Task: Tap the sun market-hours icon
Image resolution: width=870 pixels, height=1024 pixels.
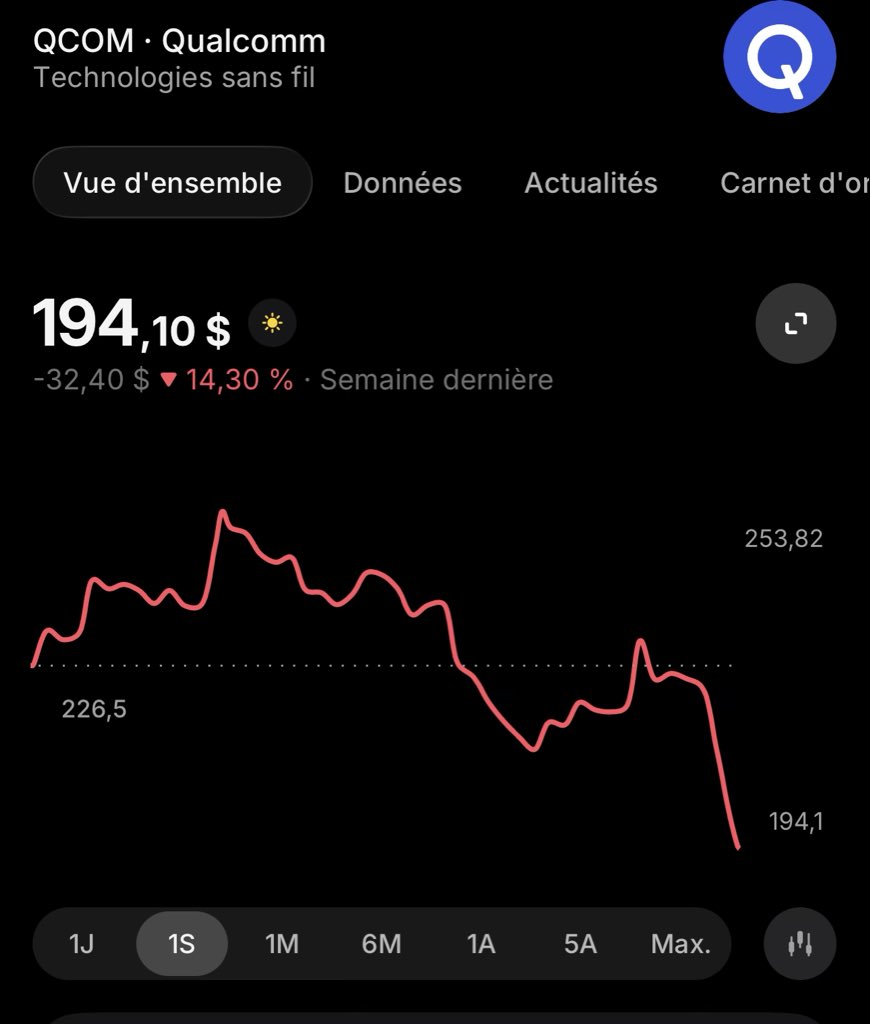Action: pyautogui.click(x=272, y=323)
